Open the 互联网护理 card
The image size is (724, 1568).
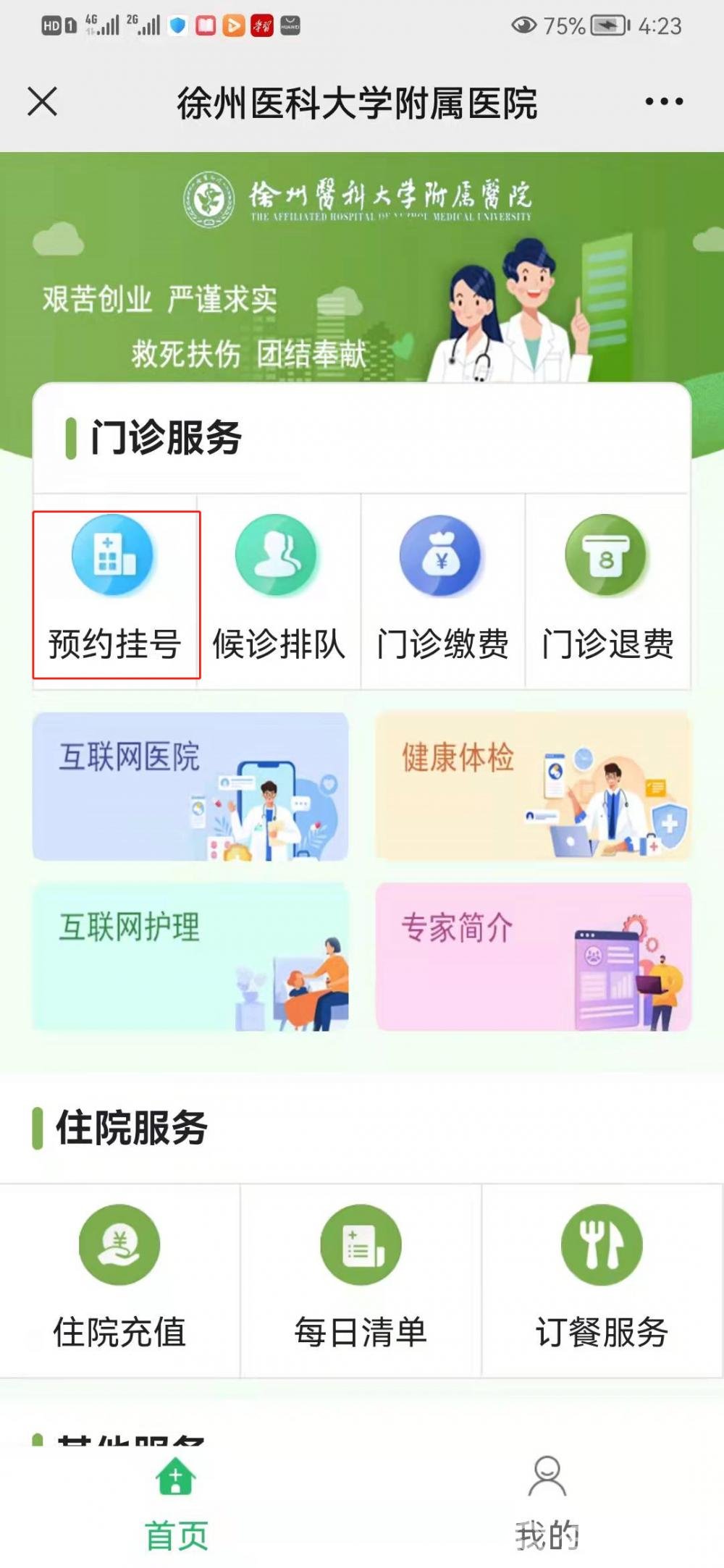point(190,956)
